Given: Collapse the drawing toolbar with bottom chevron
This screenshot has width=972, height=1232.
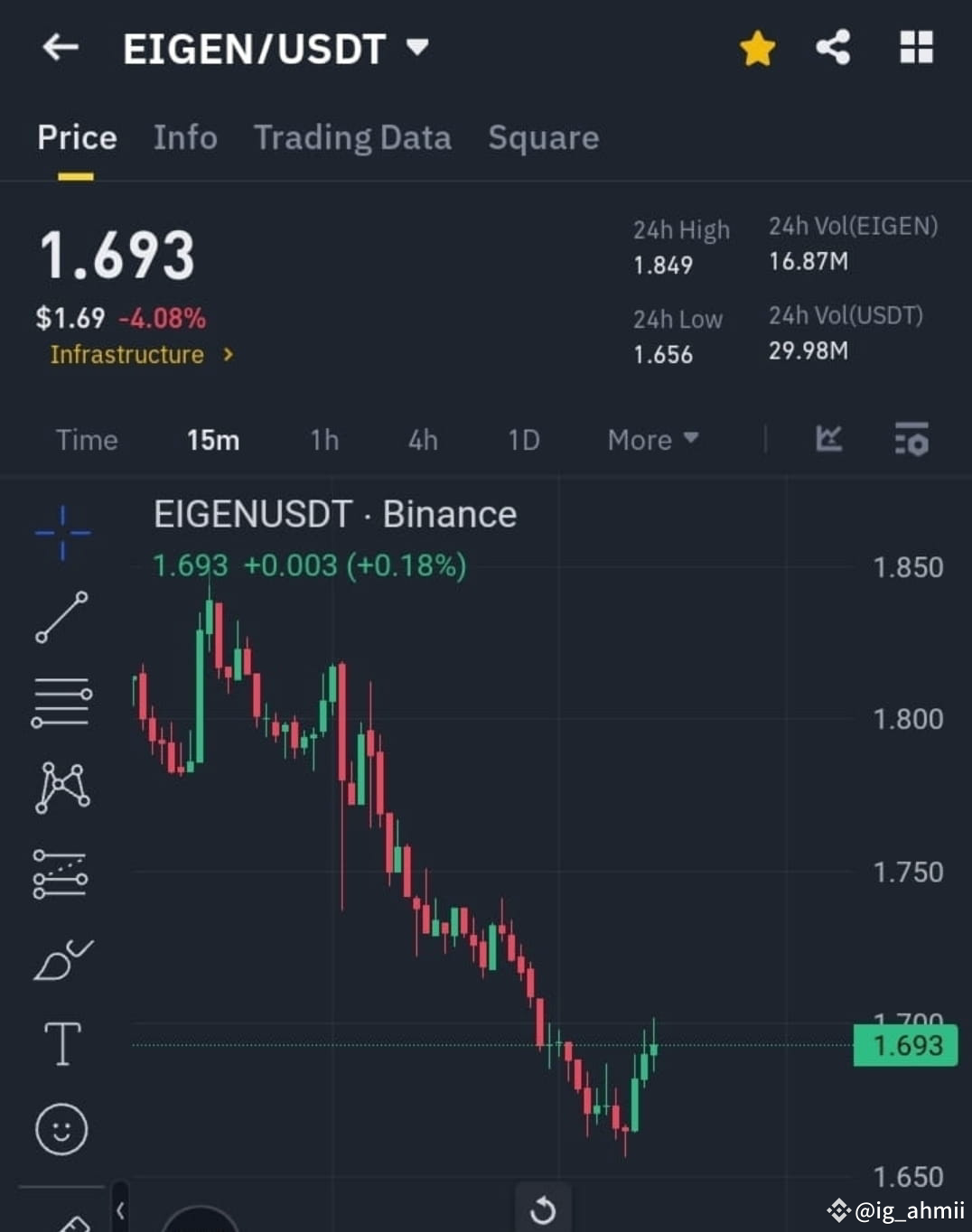Looking at the screenshot, I should (x=120, y=1208).
